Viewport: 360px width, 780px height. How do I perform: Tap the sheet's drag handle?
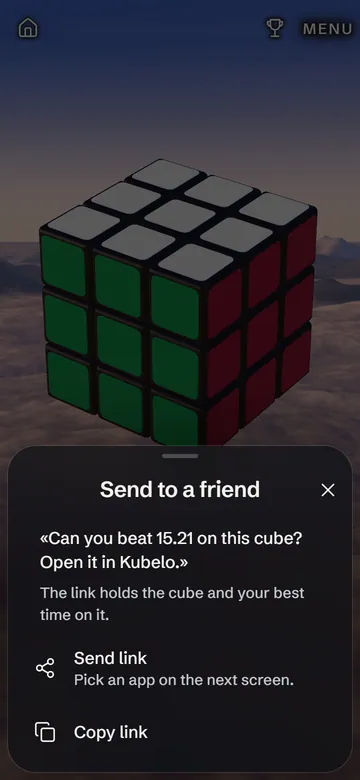point(180,456)
